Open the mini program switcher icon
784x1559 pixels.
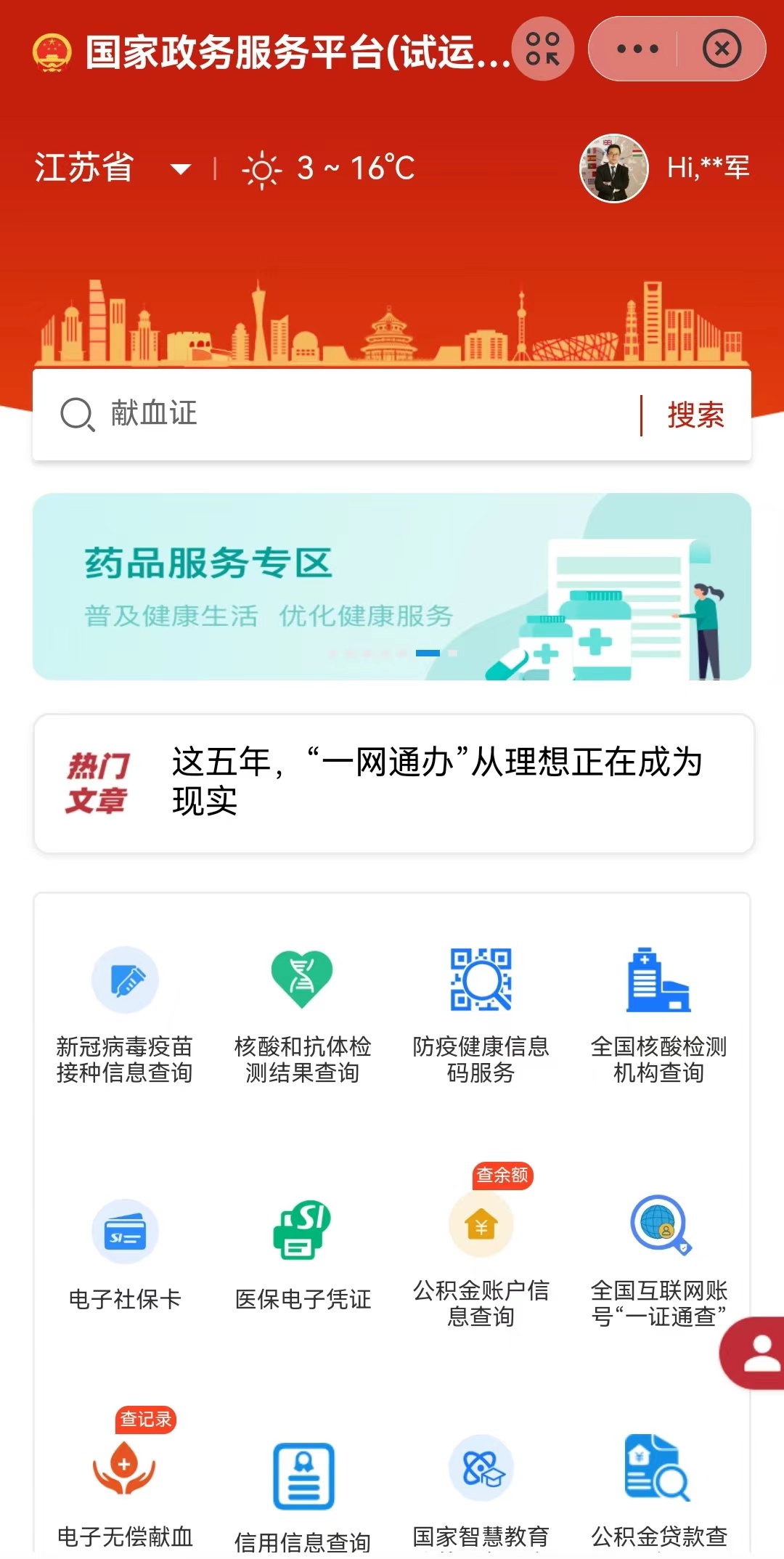point(542,49)
